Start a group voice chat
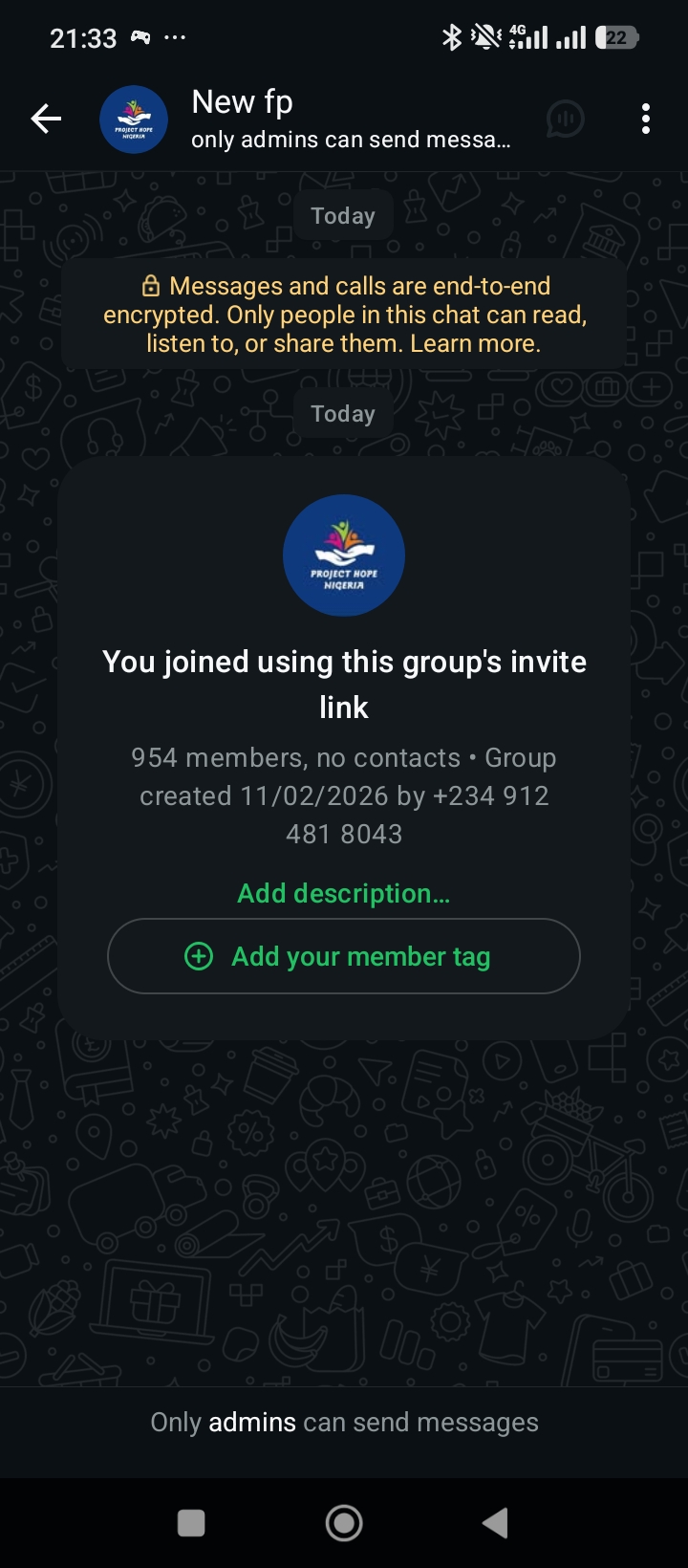688x1568 pixels. (565, 119)
